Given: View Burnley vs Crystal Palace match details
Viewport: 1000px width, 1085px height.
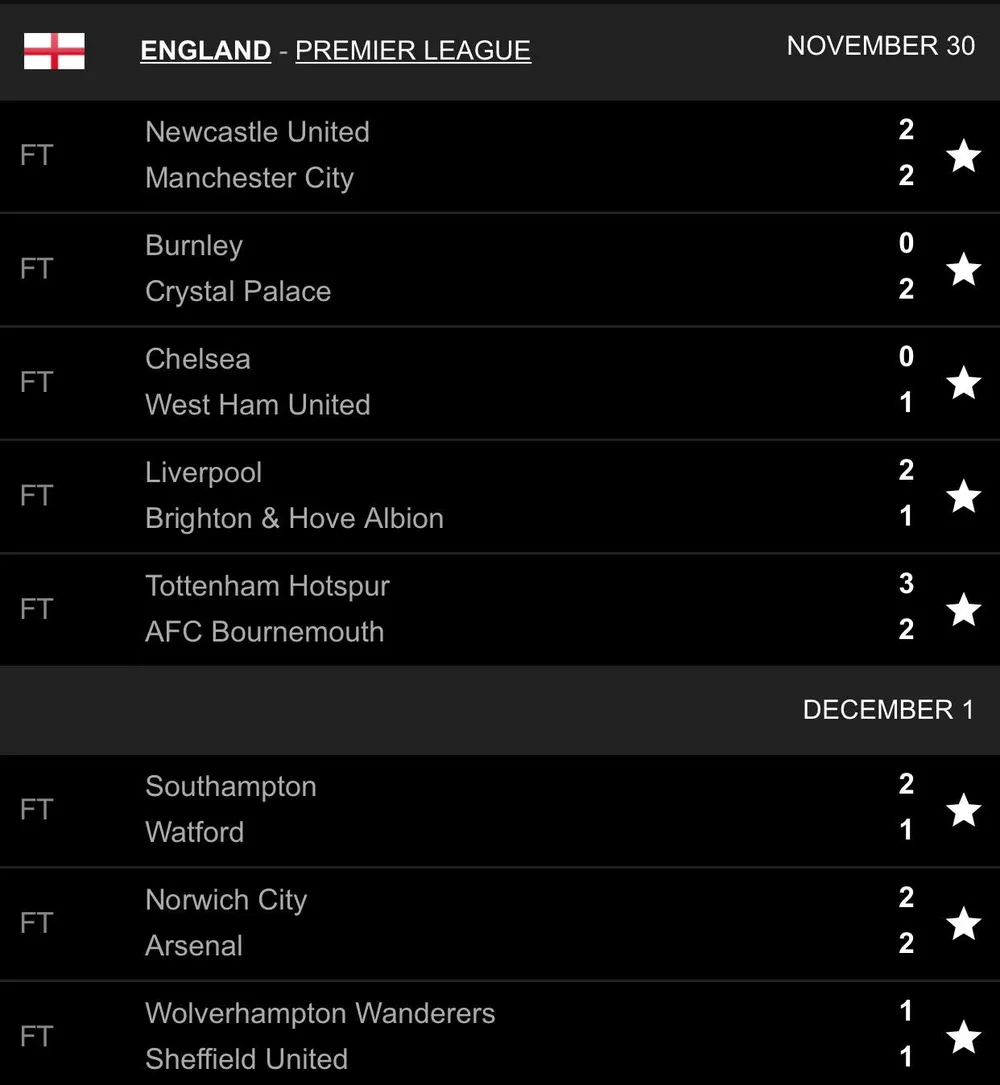Looking at the screenshot, I should click(450, 269).
